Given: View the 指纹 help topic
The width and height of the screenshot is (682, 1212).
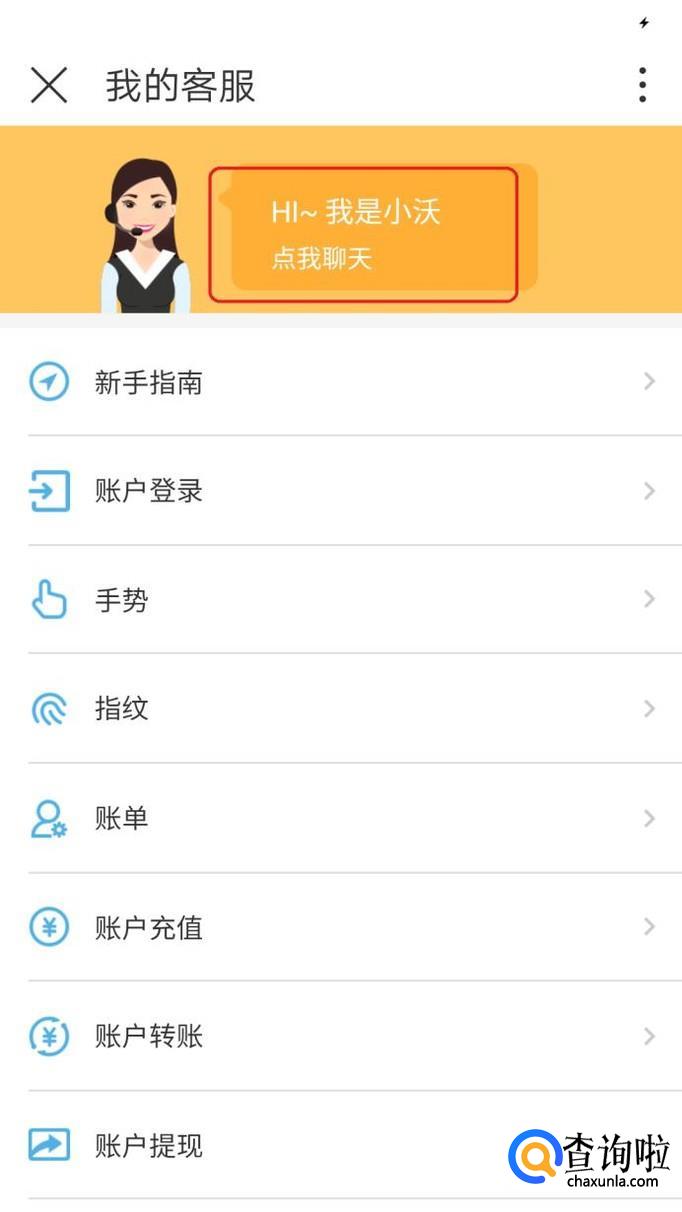Looking at the screenshot, I should click(x=340, y=709).
